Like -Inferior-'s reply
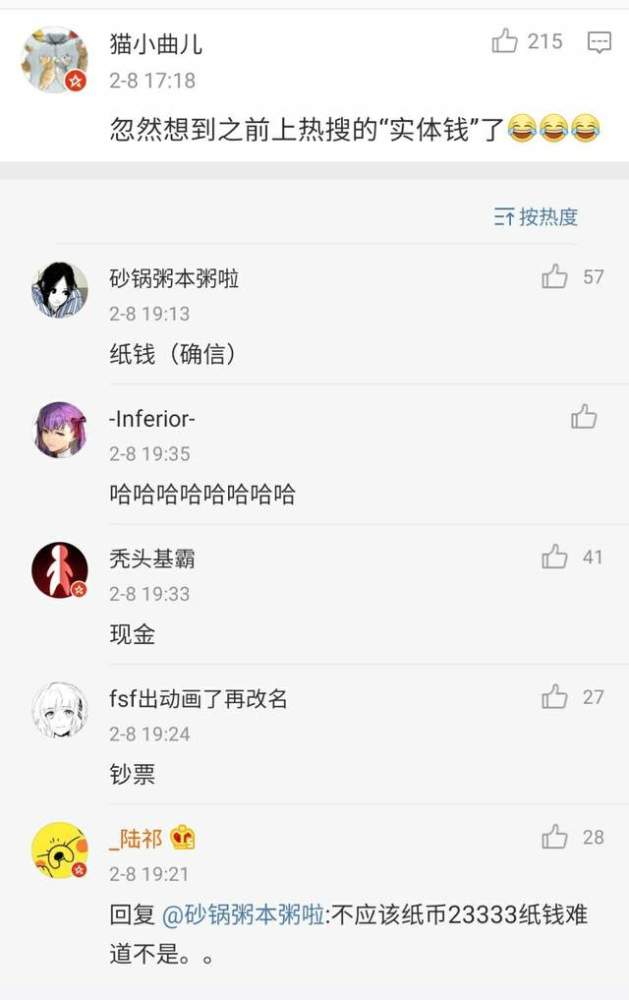Viewport: 629px width, 1000px height. click(x=584, y=417)
